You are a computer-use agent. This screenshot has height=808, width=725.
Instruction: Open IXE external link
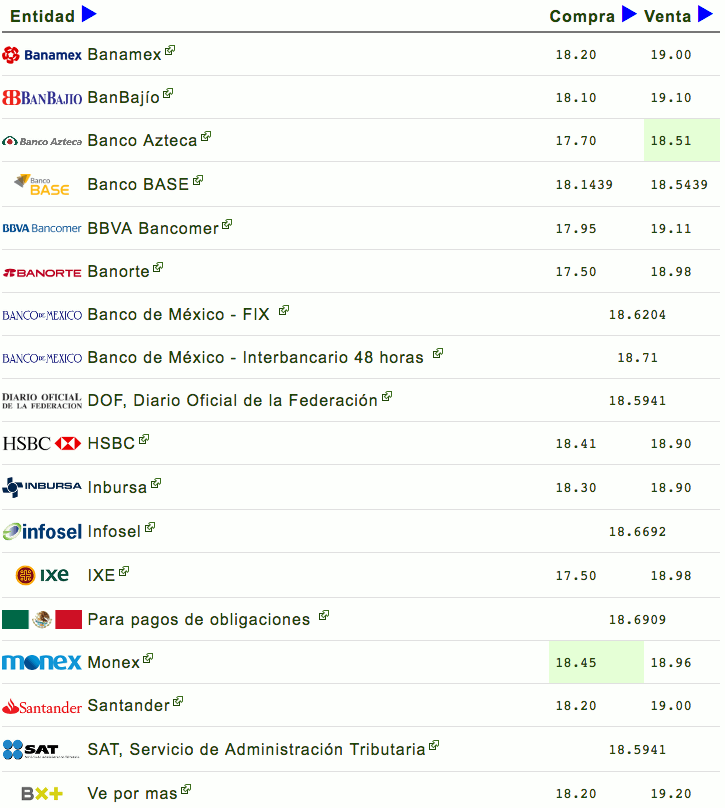tap(124, 572)
